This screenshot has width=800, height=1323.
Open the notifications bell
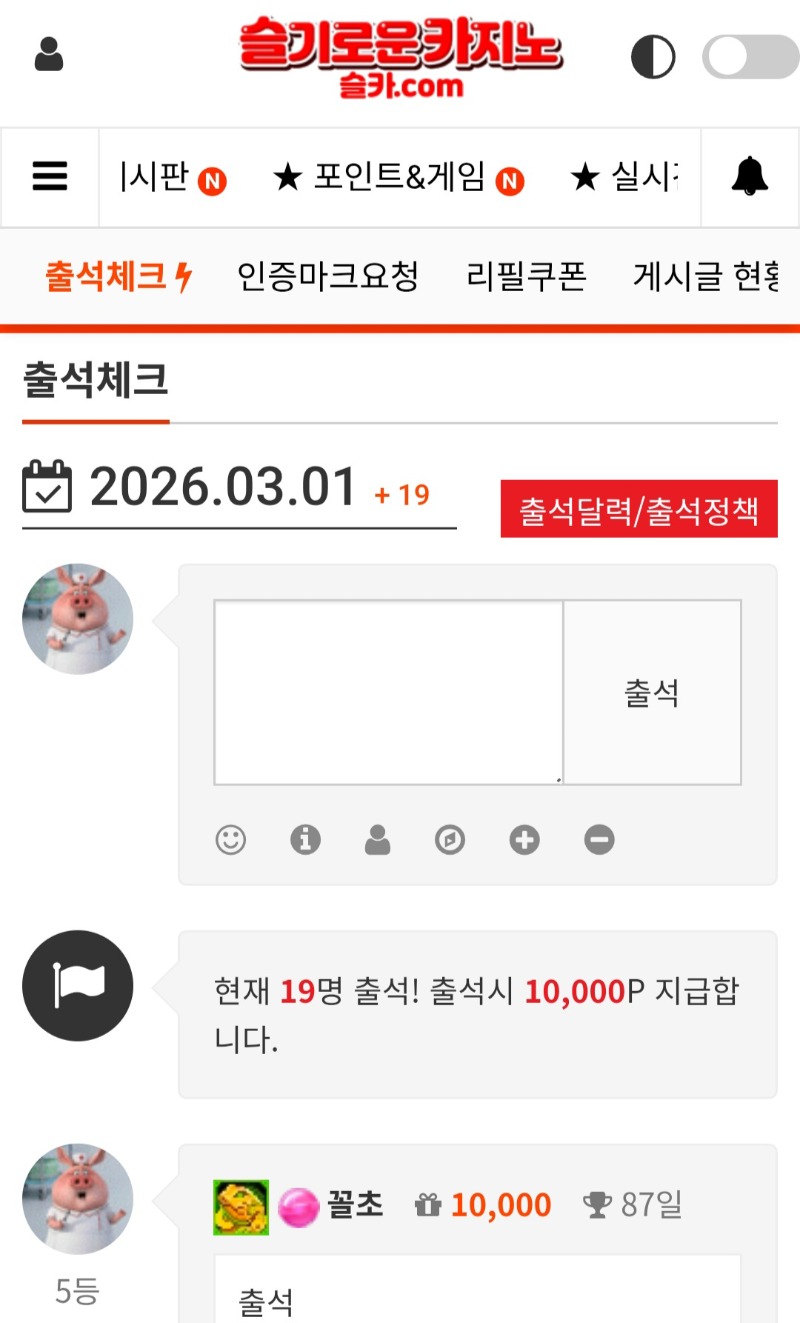[750, 177]
